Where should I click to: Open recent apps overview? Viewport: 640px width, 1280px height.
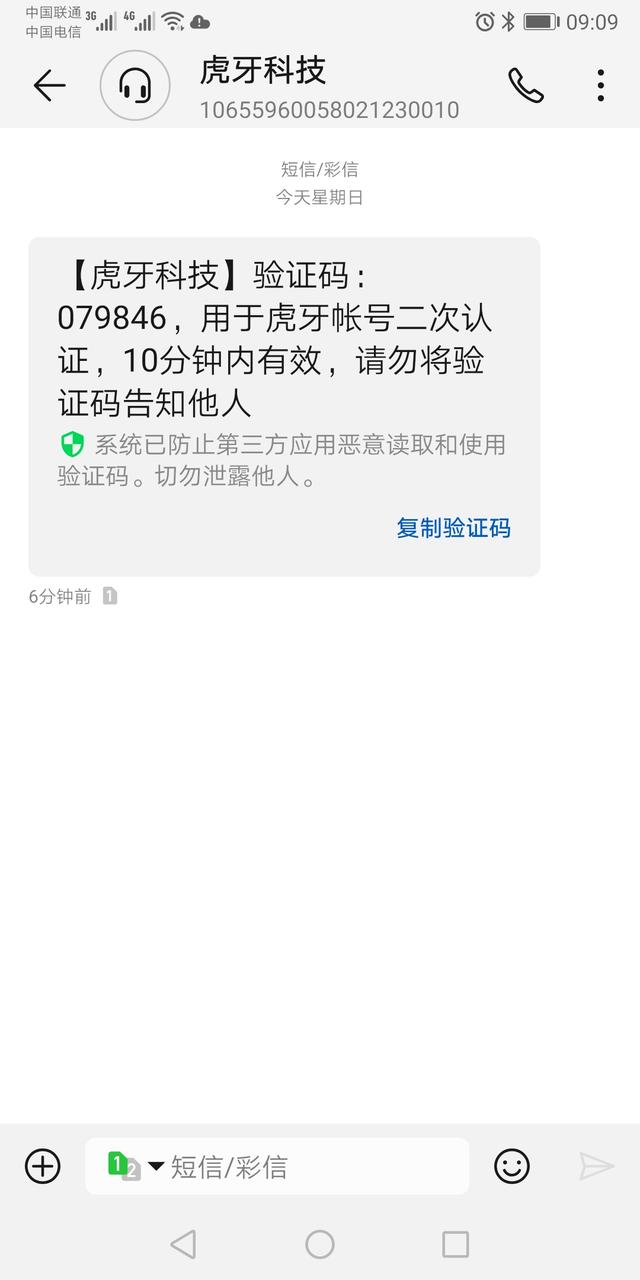pyautogui.click(x=455, y=1244)
